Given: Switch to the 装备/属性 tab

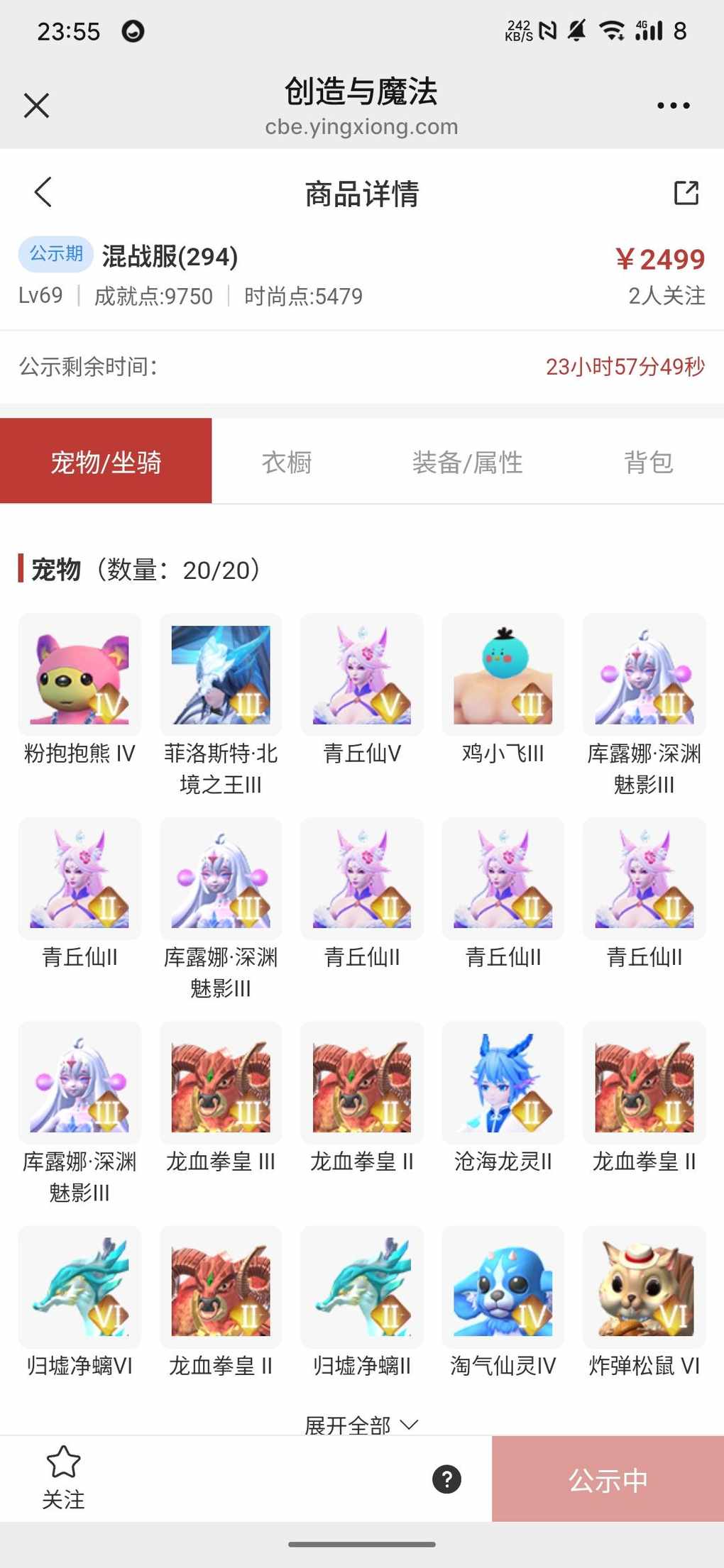Looking at the screenshot, I should coord(467,462).
